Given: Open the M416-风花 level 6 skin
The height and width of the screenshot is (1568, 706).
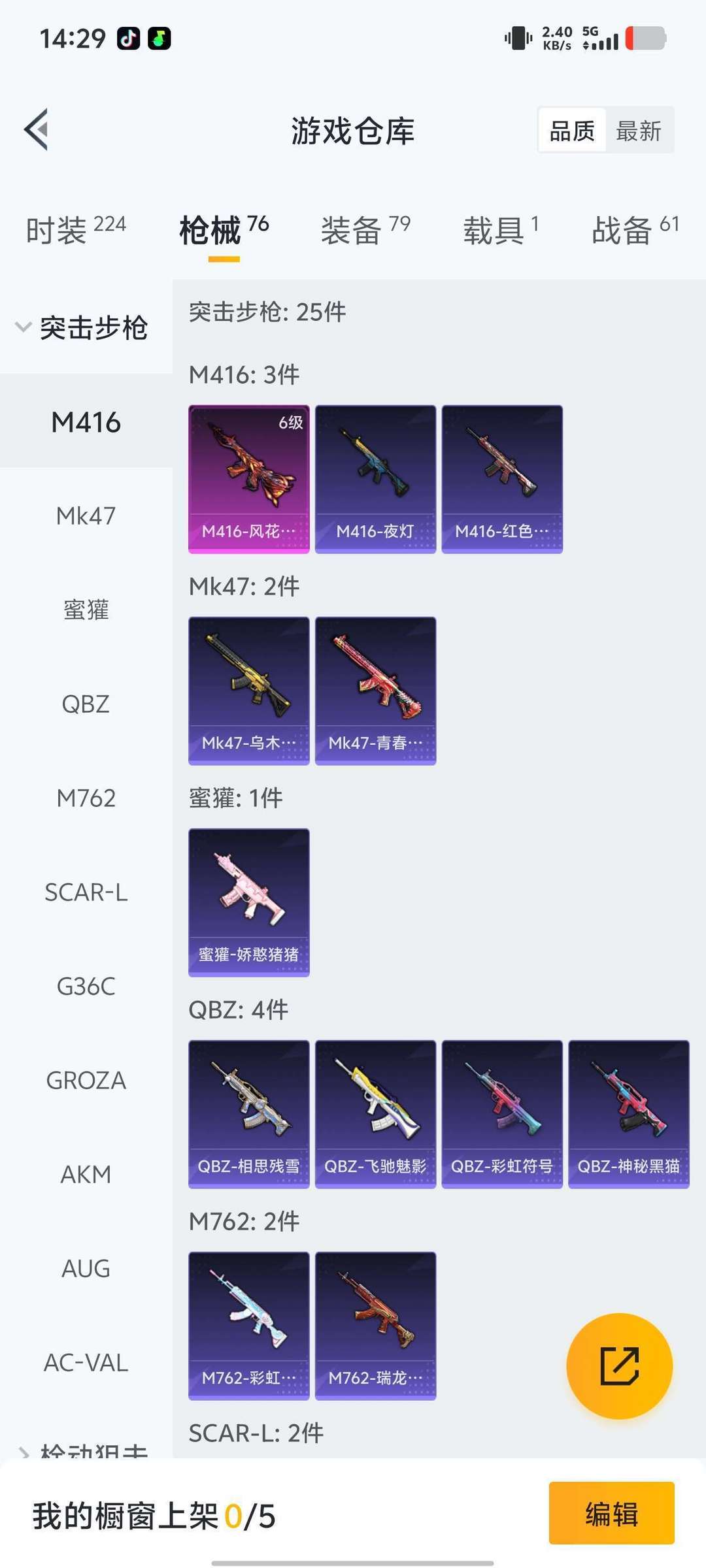Looking at the screenshot, I should 248,479.
